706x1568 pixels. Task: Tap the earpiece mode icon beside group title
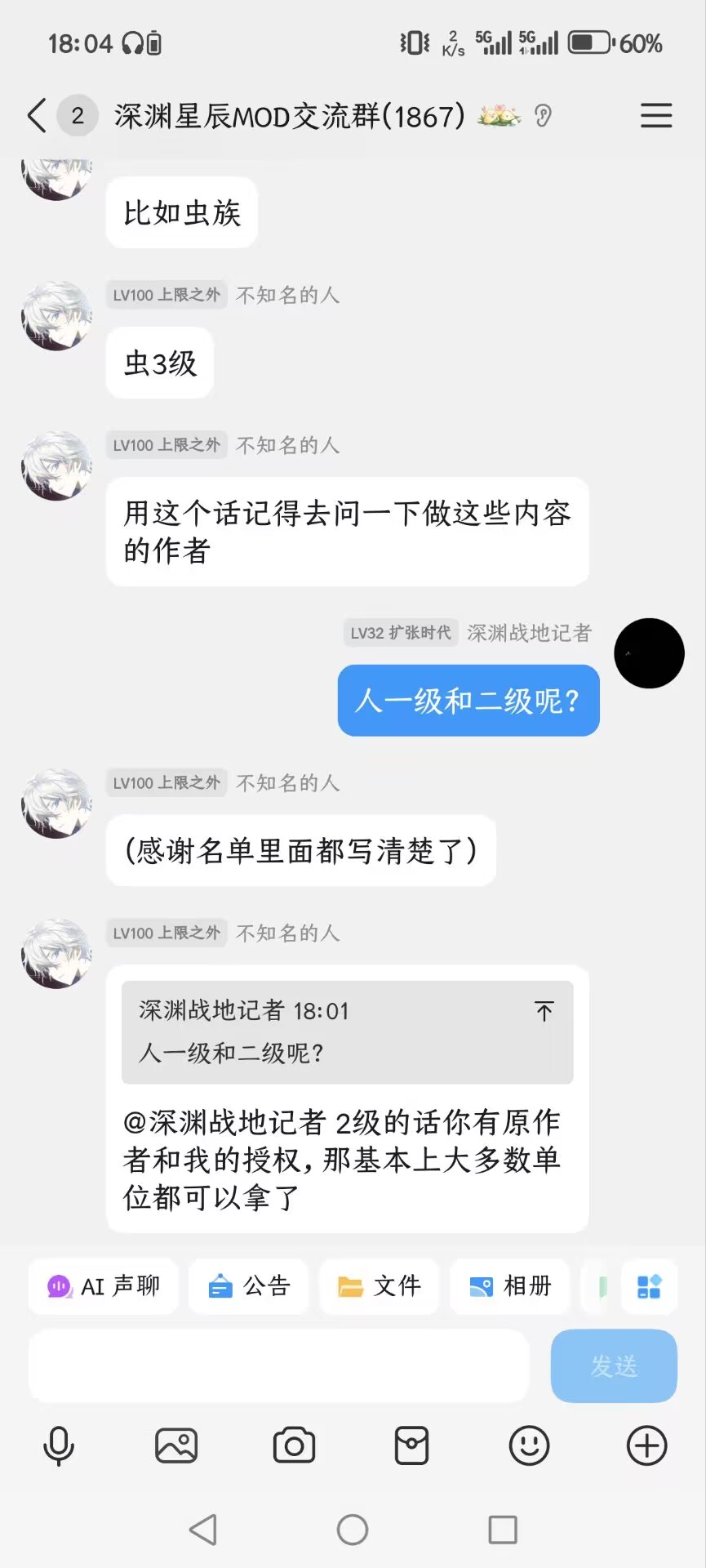pyautogui.click(x=544, y=116)
